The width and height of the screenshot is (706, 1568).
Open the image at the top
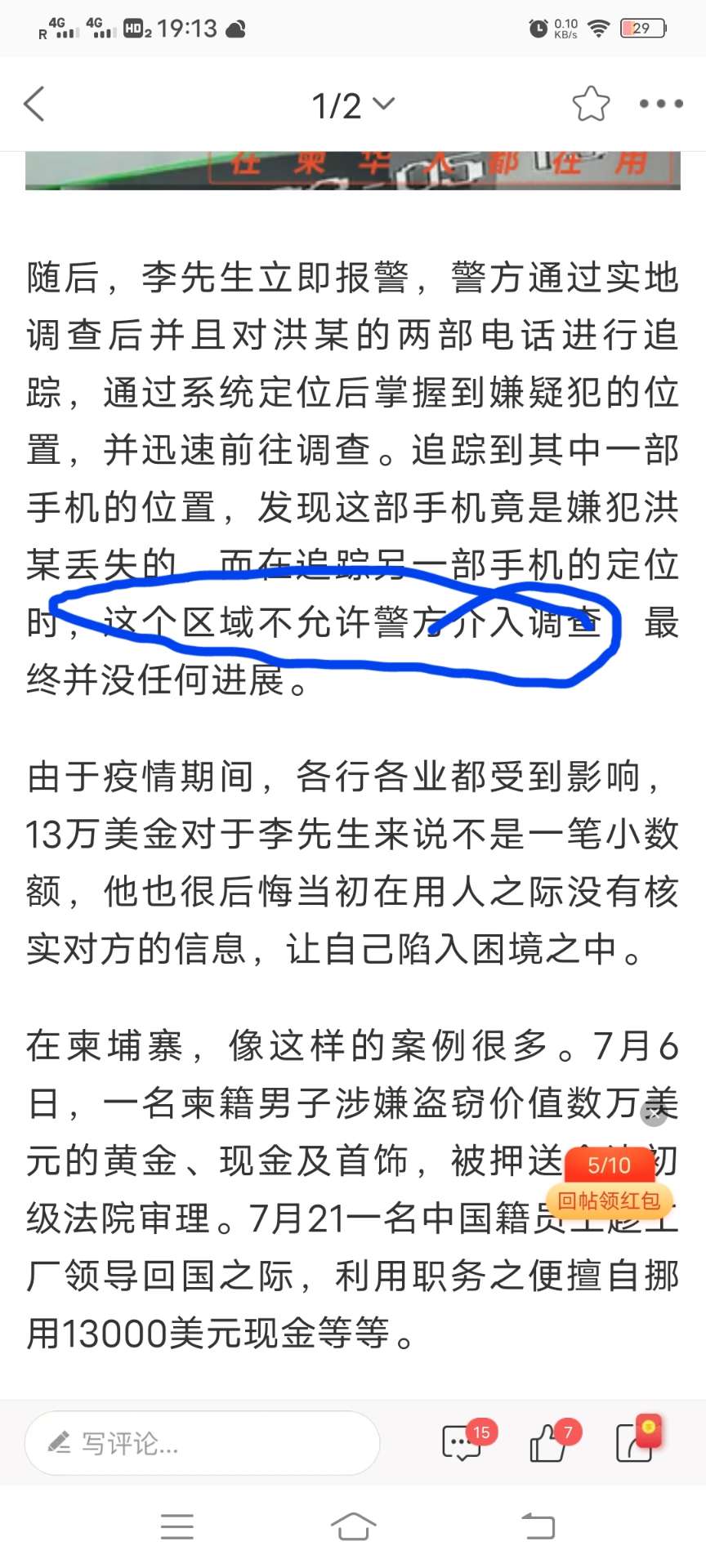tap(353, 171)
